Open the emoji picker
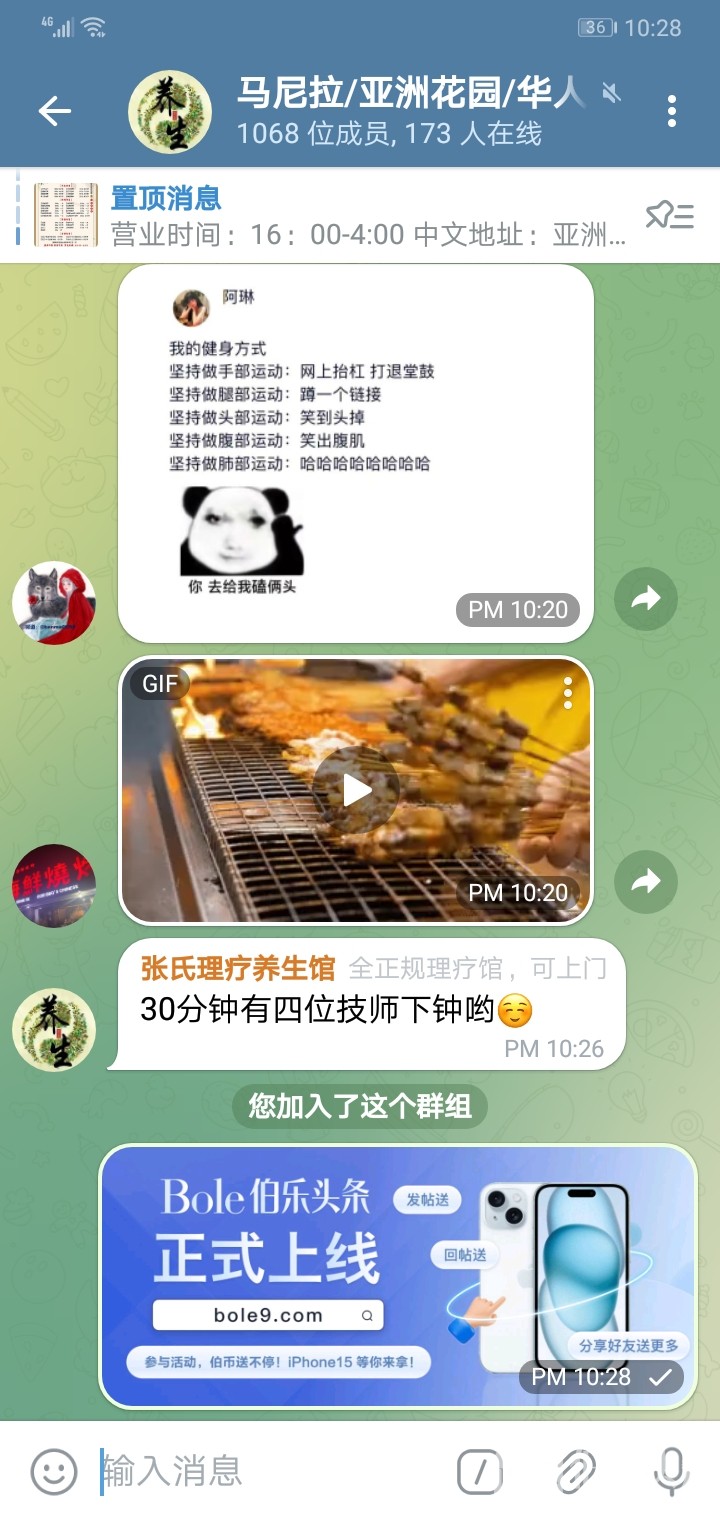The height and width of the screenshot is (1520, 720). click(54, 1471)
